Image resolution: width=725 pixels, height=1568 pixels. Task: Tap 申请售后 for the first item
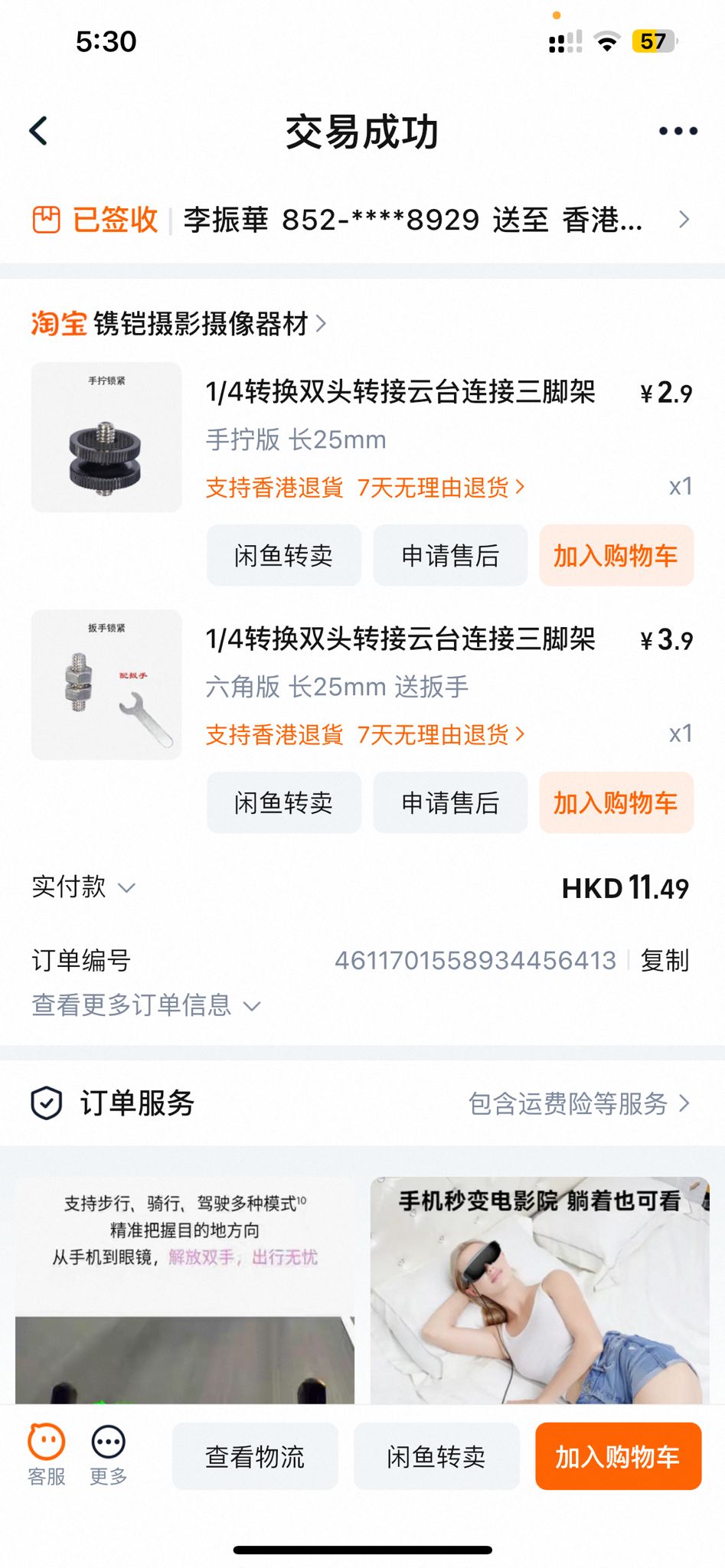click(449, 556)
